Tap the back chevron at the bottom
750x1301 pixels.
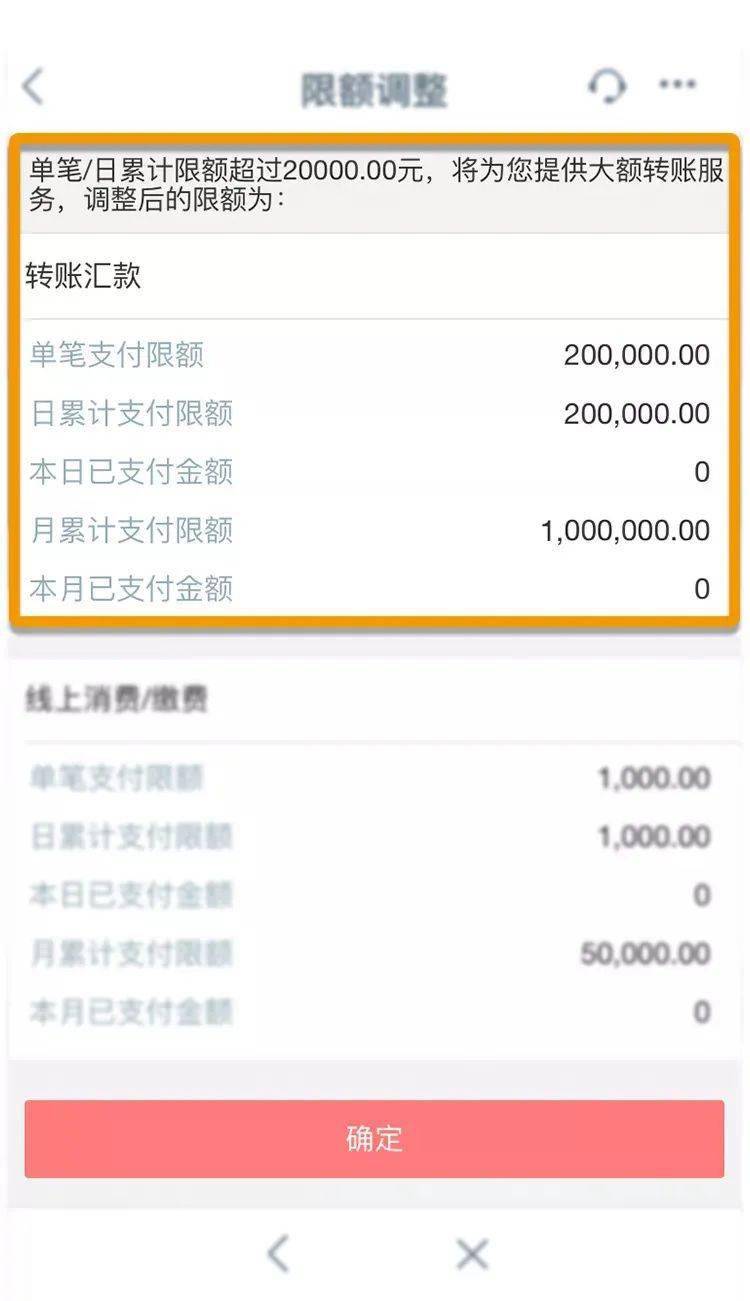point(277,1253)
